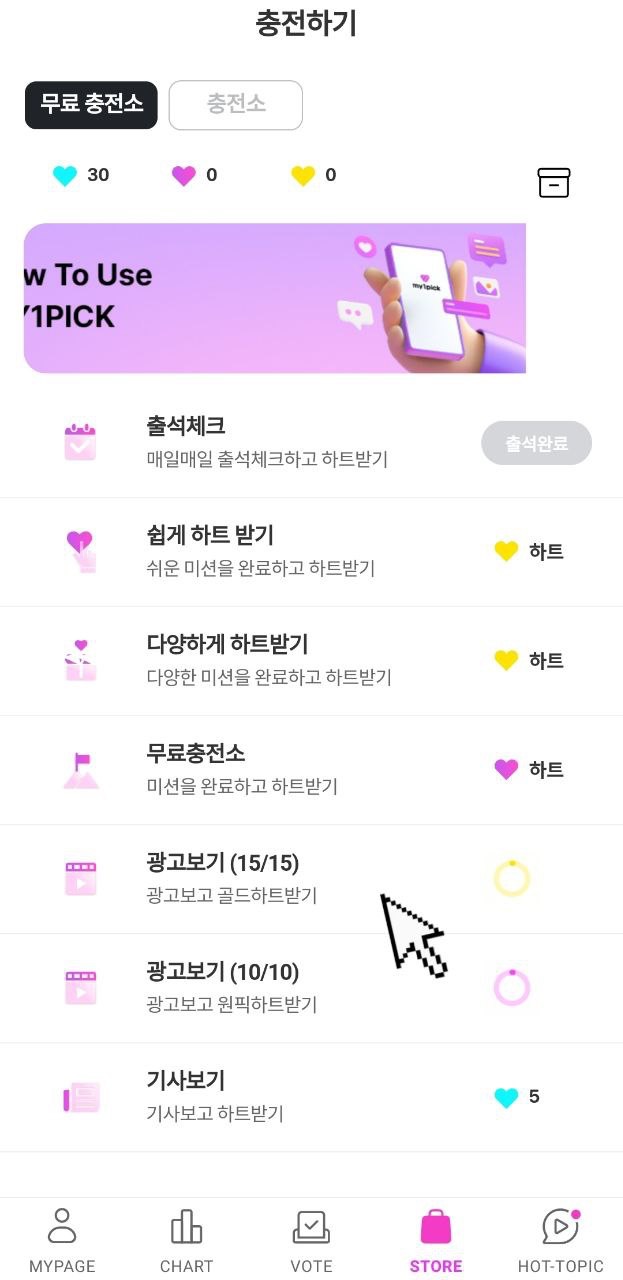The height and width of the screenshot is (1280, 623).
Task: Open the VOTE tab
Action: point(311,1240)
